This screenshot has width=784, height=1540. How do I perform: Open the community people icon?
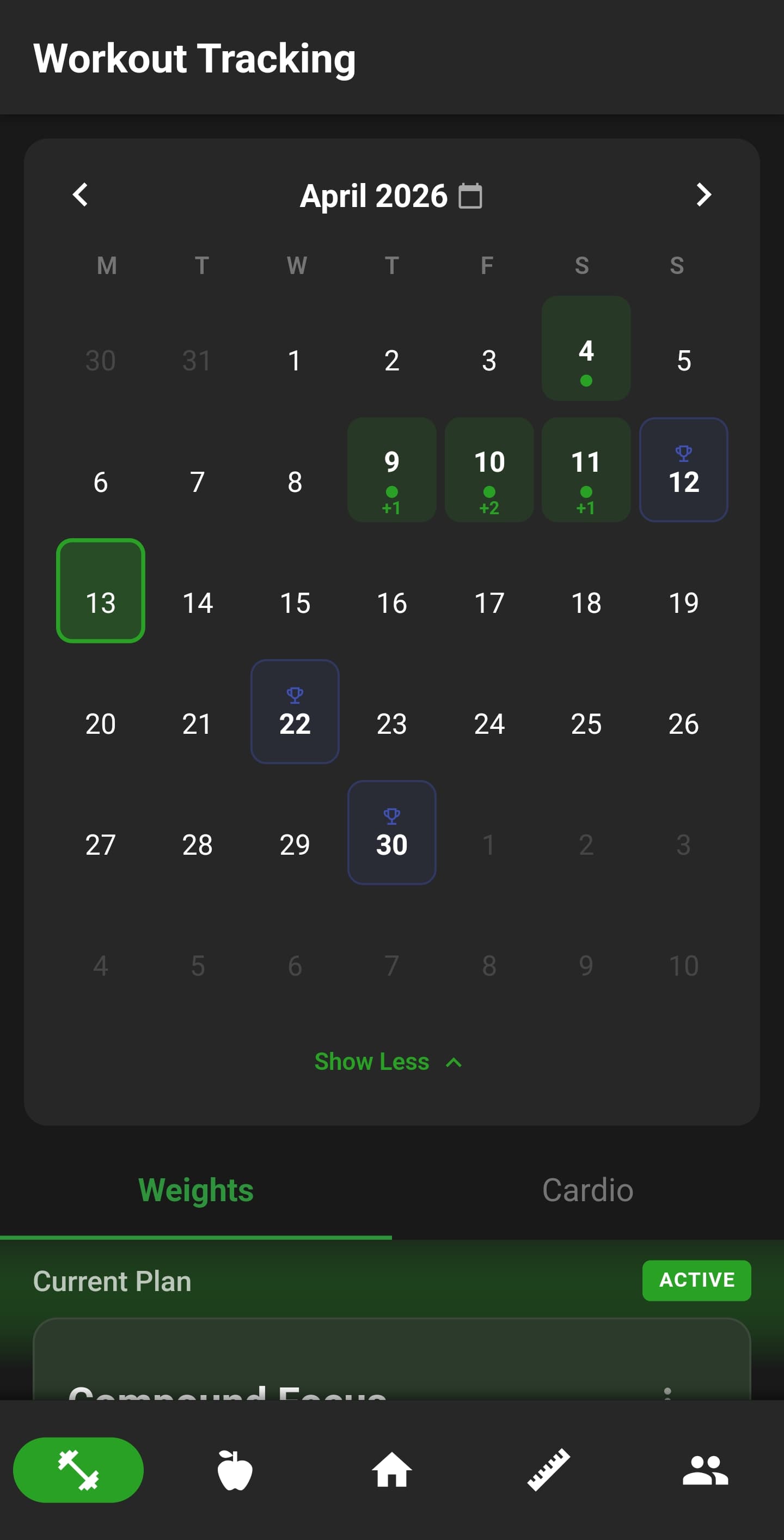pyautogui.click(x=705, y=1470)
